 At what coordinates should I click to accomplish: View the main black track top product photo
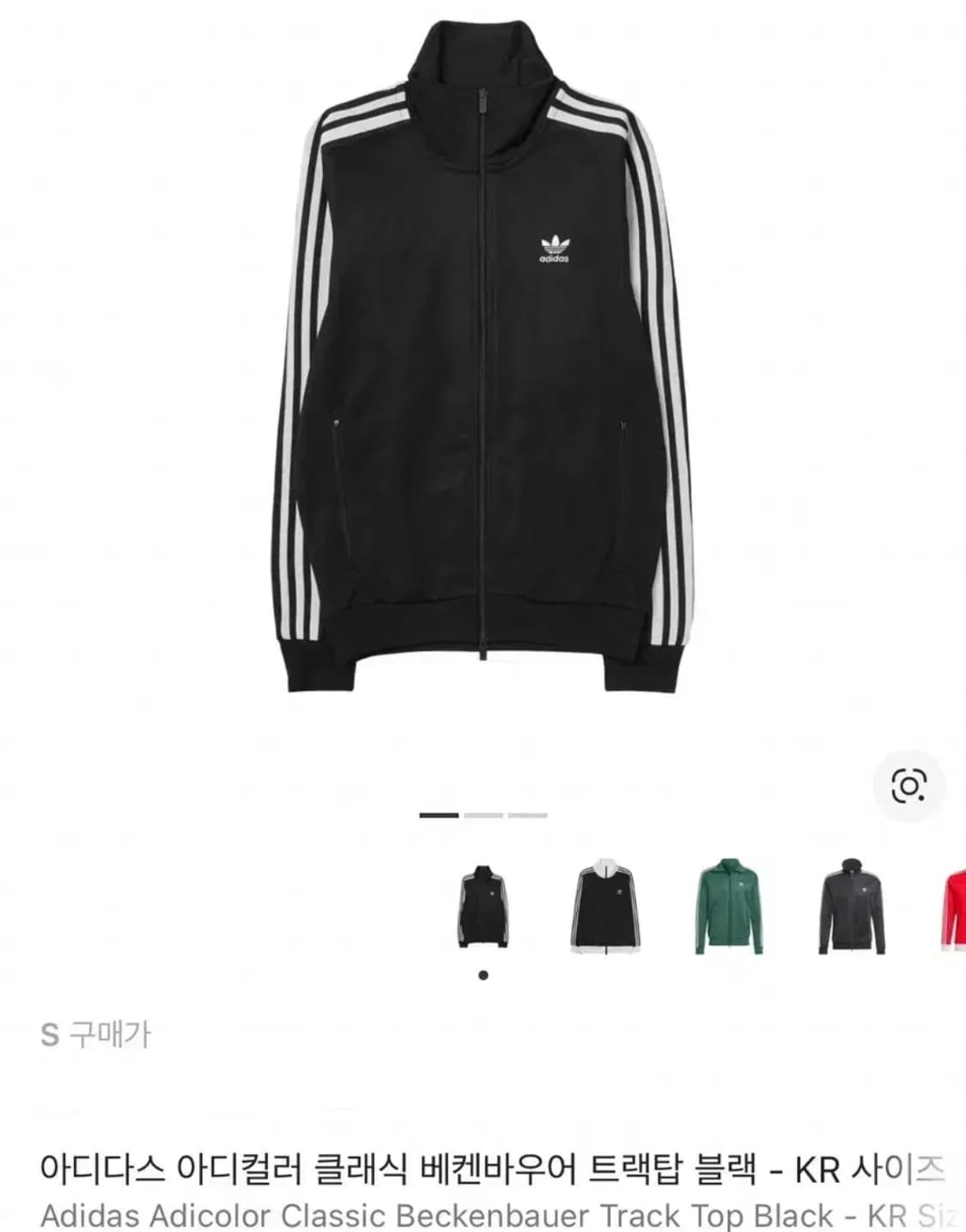483,369
